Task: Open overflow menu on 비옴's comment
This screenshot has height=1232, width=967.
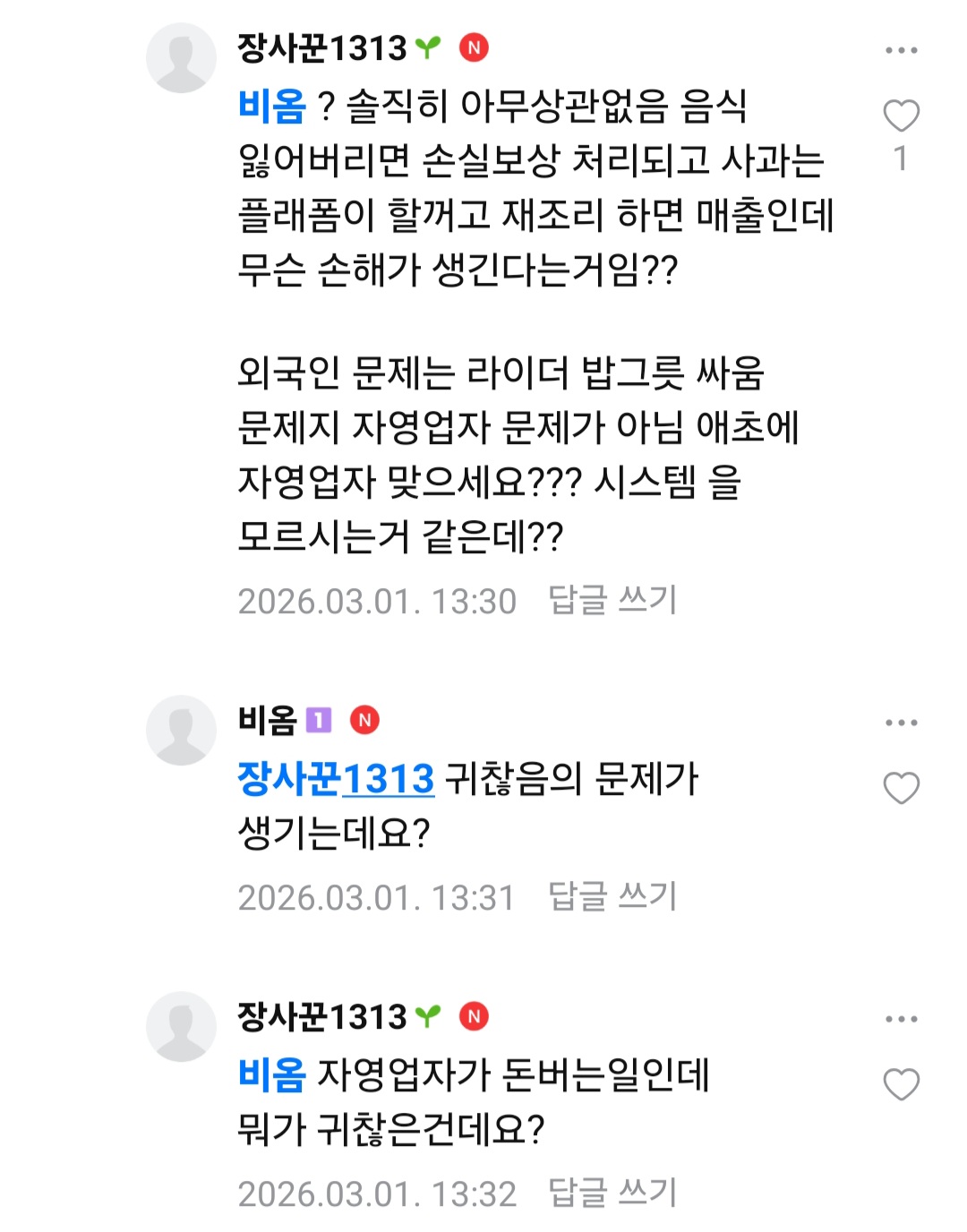Action: point(901,723)
